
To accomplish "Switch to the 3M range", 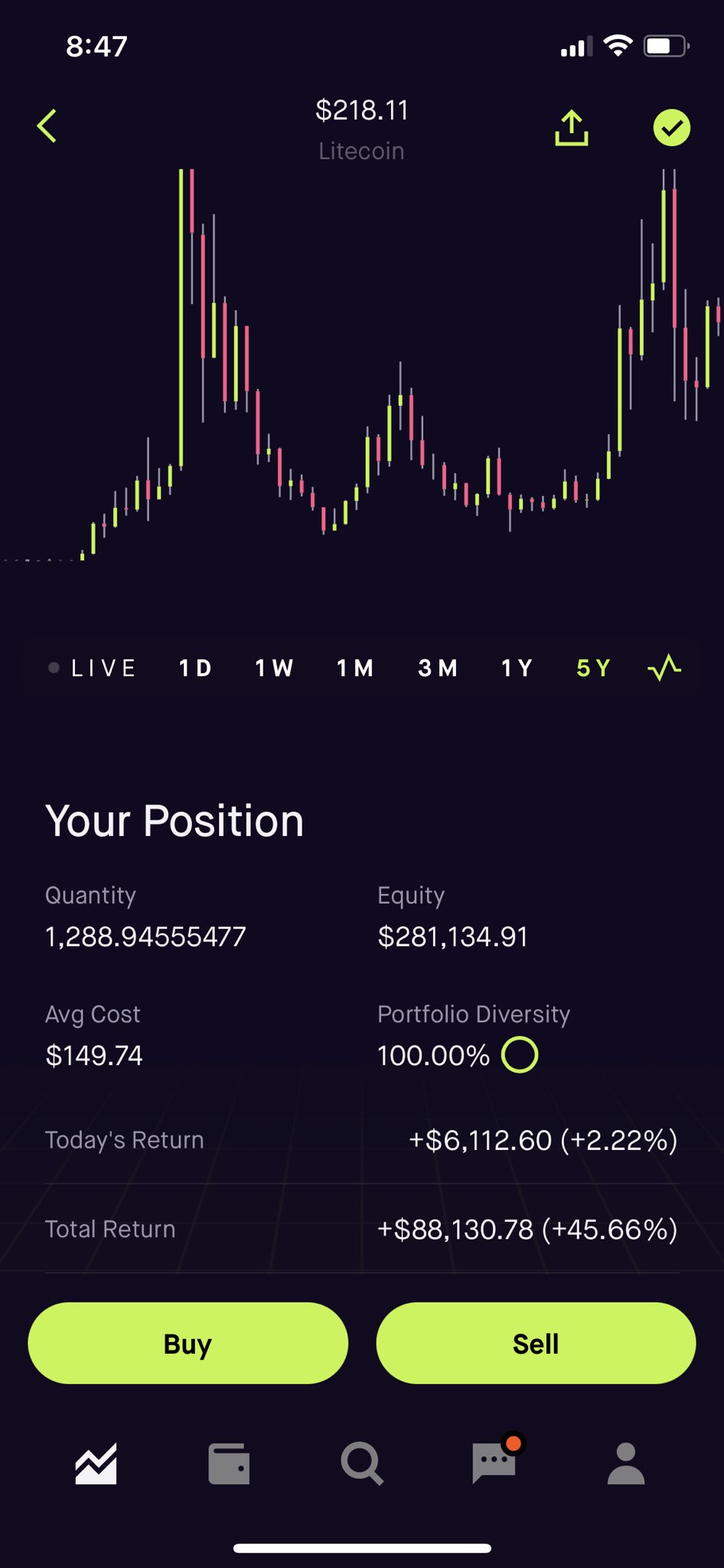I will click(438, 668).
